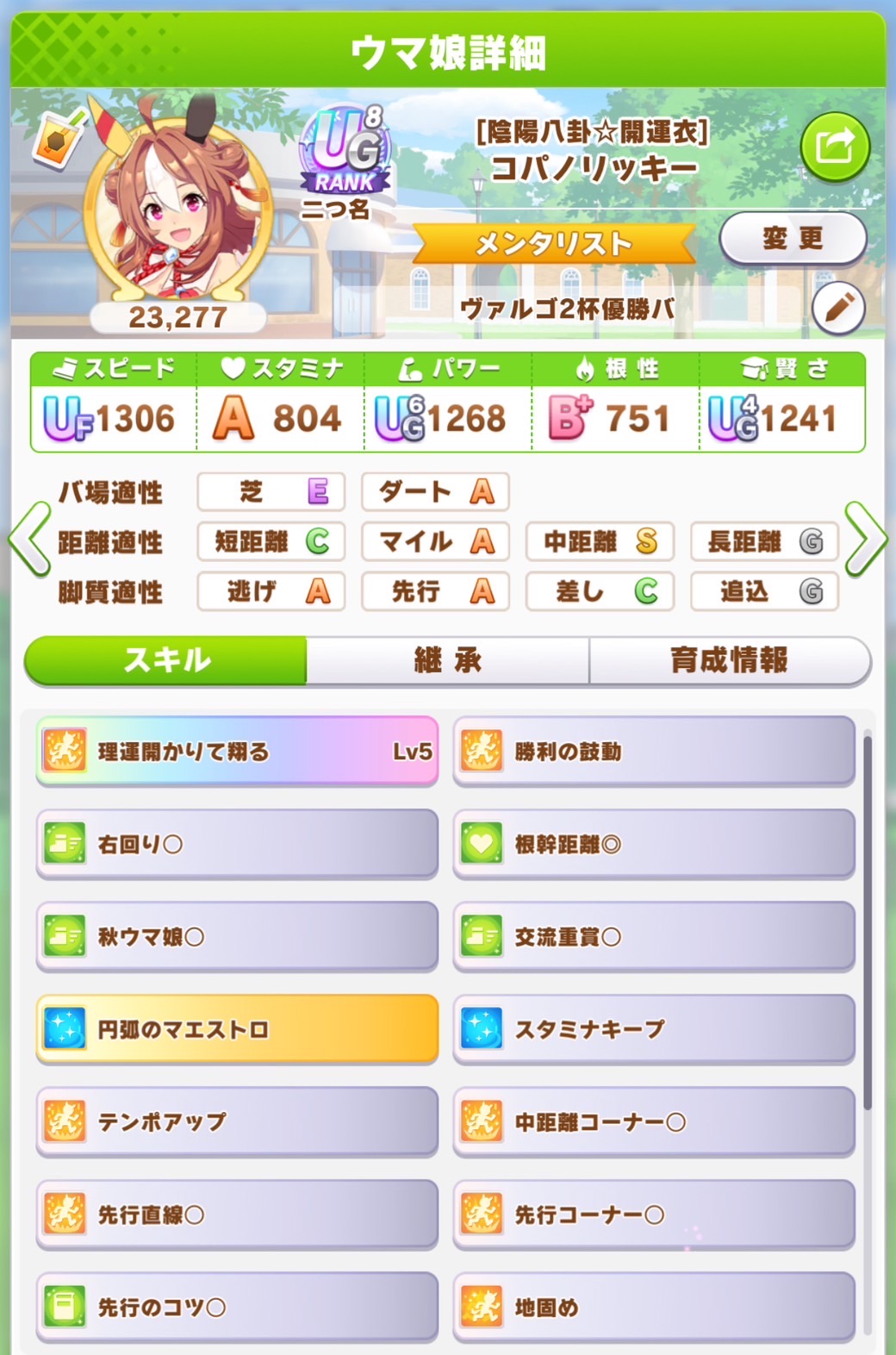The image size is (896, 1355).
Task: Show details for 地固め skill
Action: 654,1307
